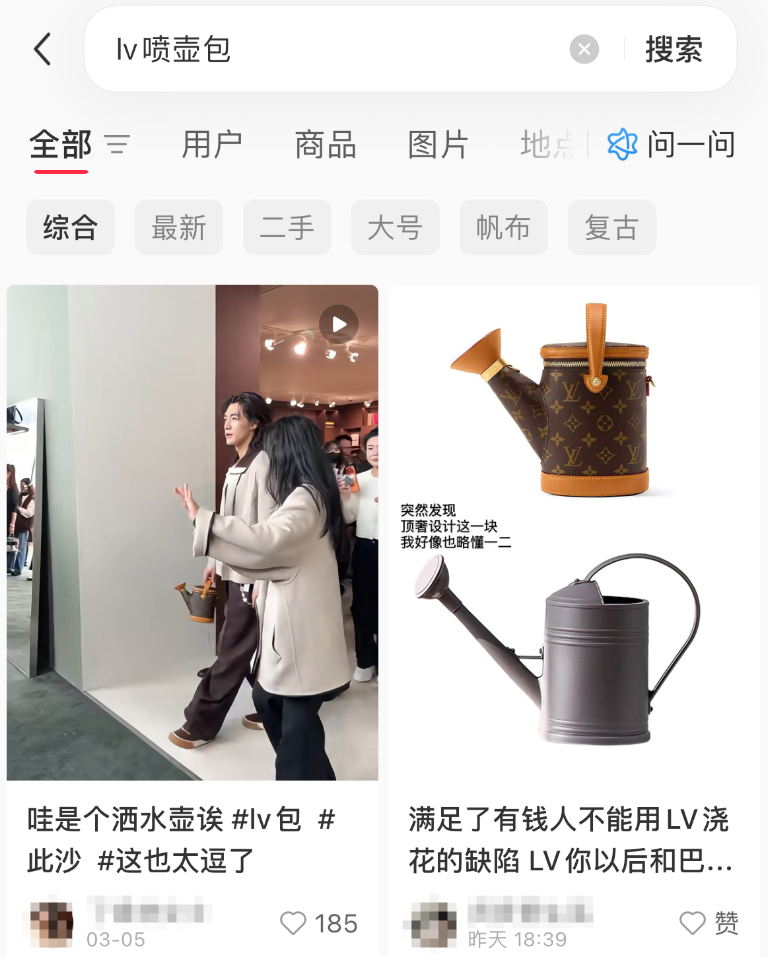Clear the search text
Image resolution: width=768 pixels, height=957 pixels.
pyautogui.click(x=584, y=49)
